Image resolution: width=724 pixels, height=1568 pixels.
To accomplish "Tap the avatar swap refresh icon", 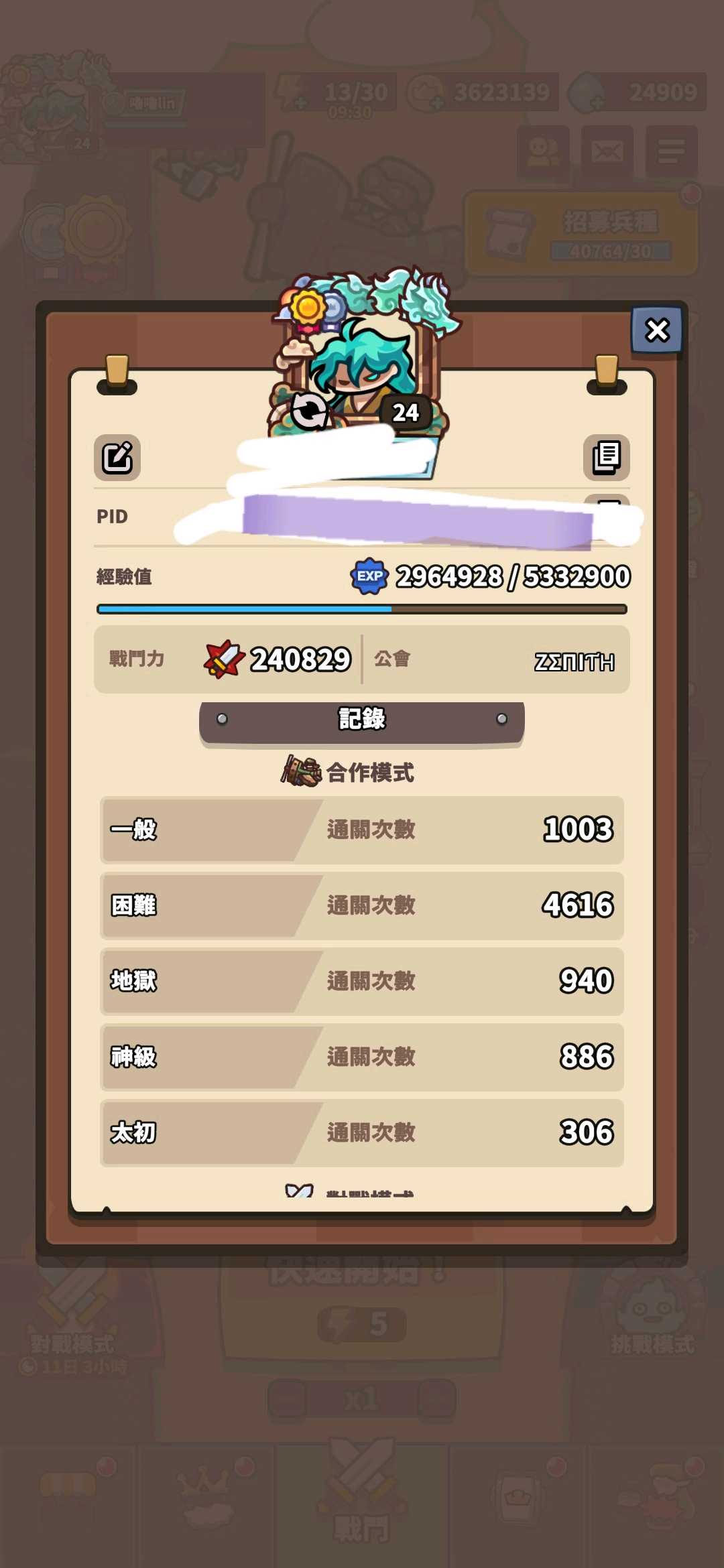I will coord(309,410).
